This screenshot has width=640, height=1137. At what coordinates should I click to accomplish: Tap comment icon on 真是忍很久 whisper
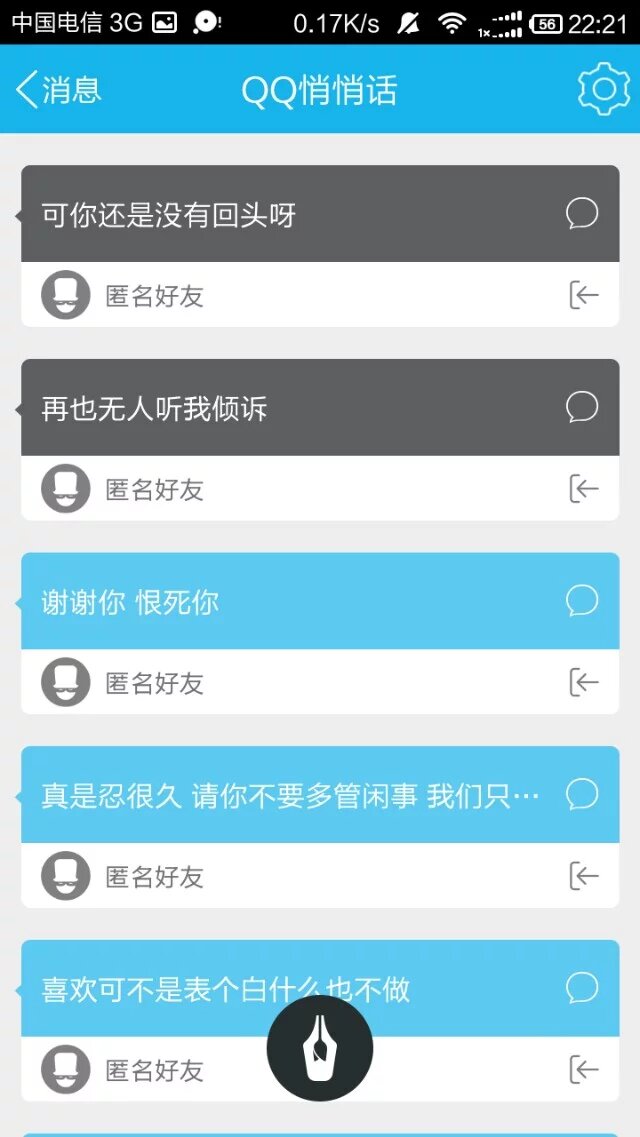tap(582, 794)
